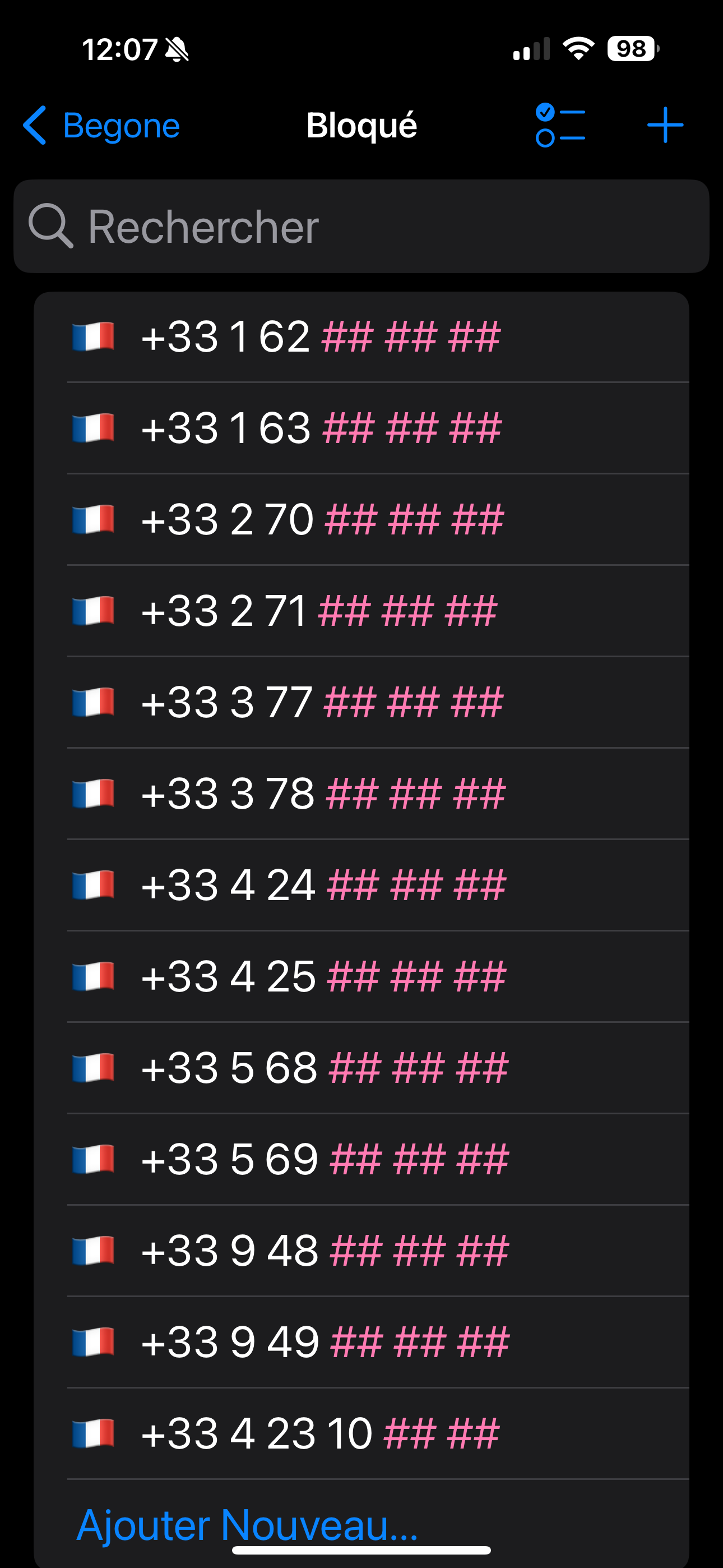This screenshot has width=723, height=1568.
Task: Go back to Begone
Action: click(101, 126)
